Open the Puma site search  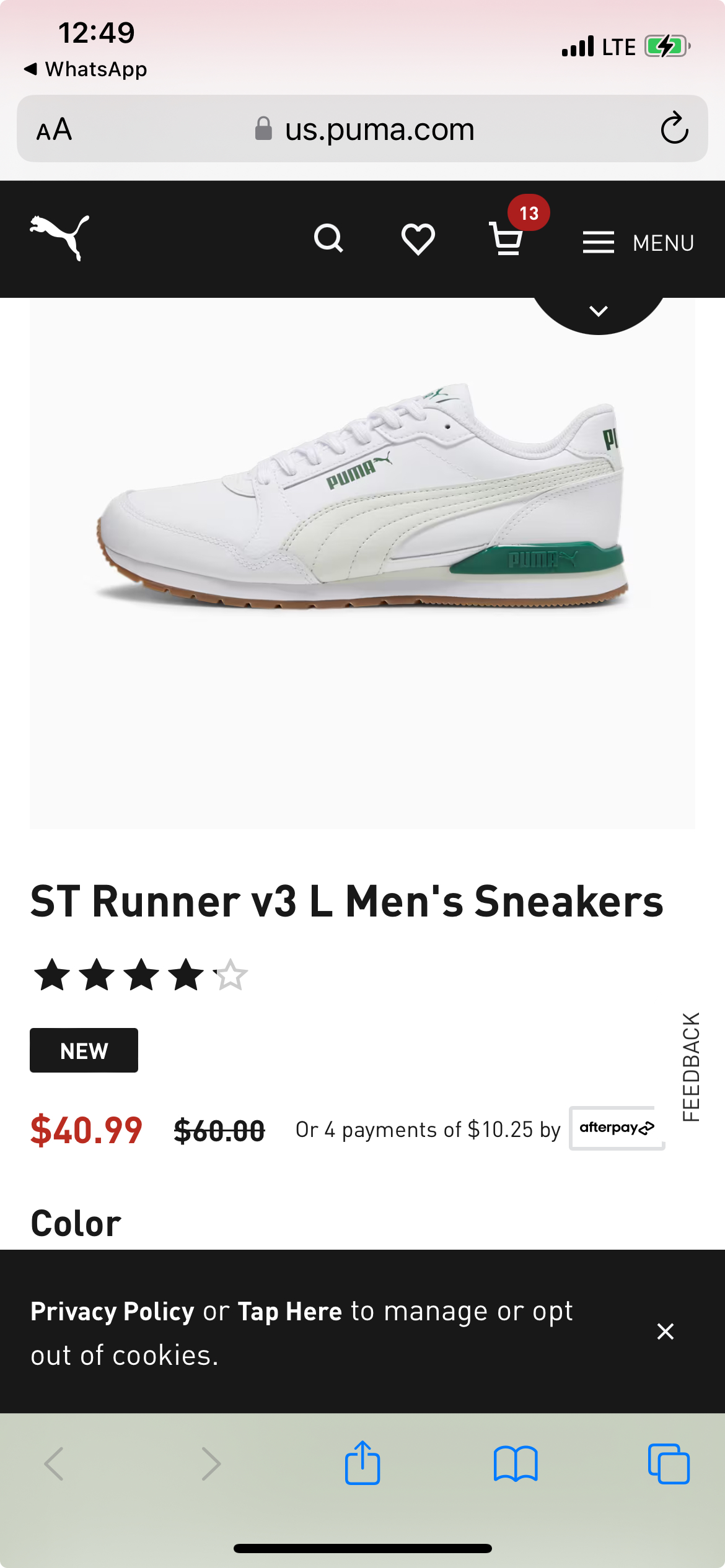(x=328, y=239)
